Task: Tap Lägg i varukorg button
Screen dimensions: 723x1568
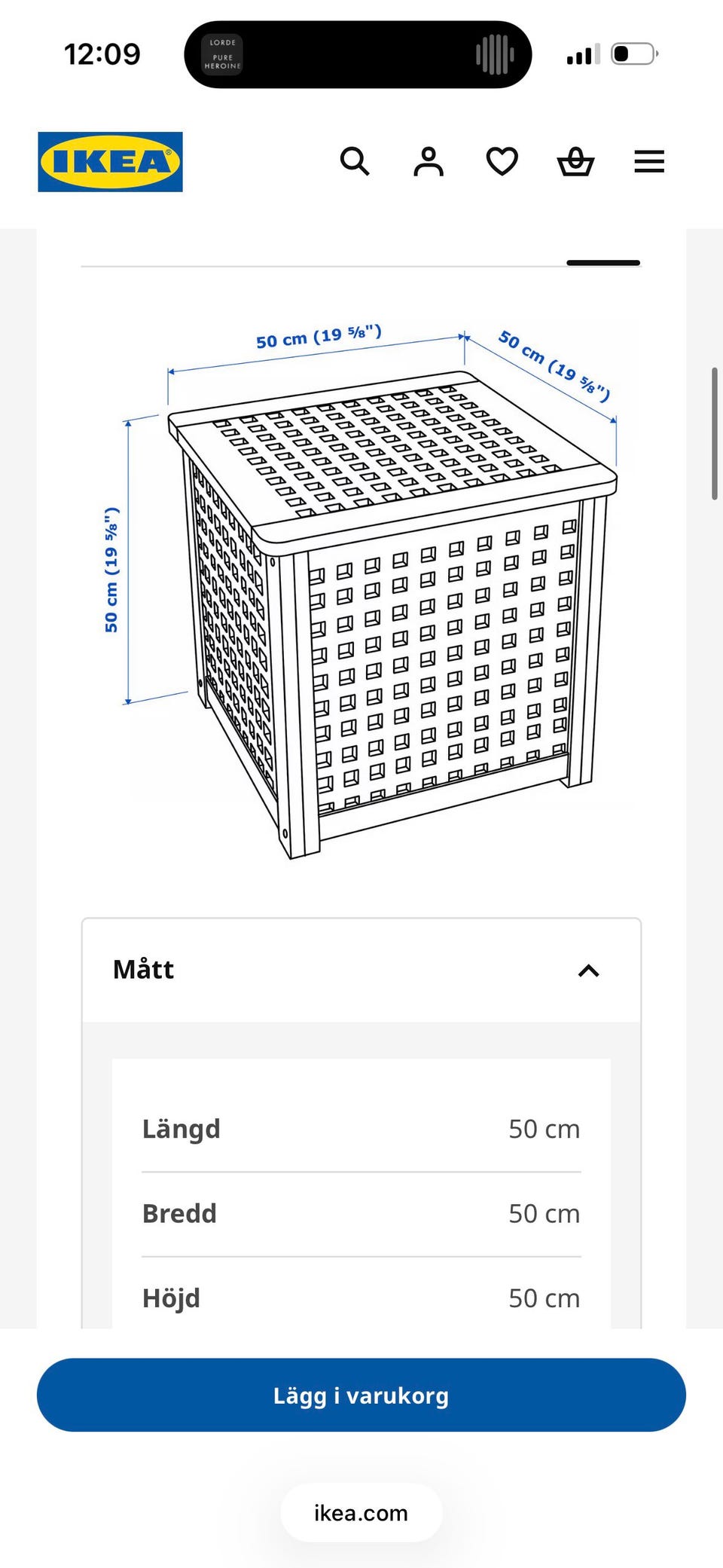Action: (361, 1395)
